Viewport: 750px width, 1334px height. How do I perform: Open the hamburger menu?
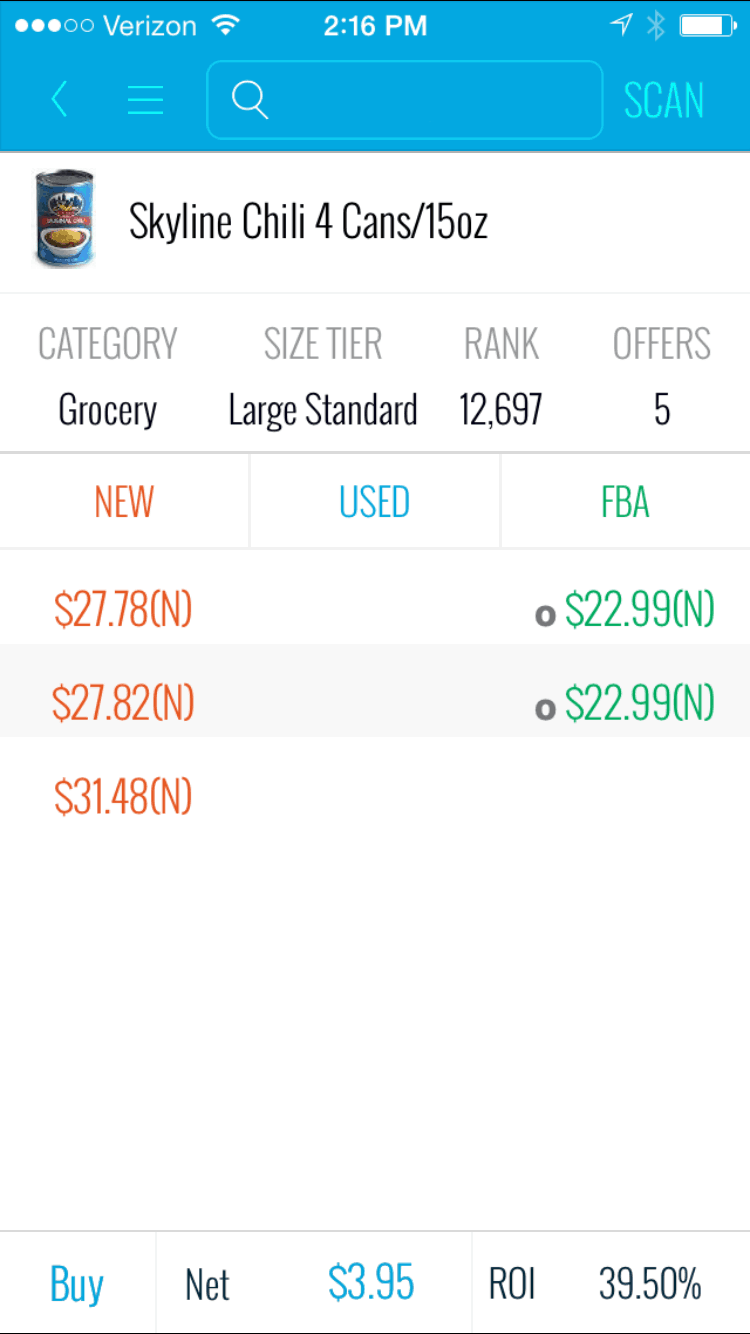tap(145, 99)
